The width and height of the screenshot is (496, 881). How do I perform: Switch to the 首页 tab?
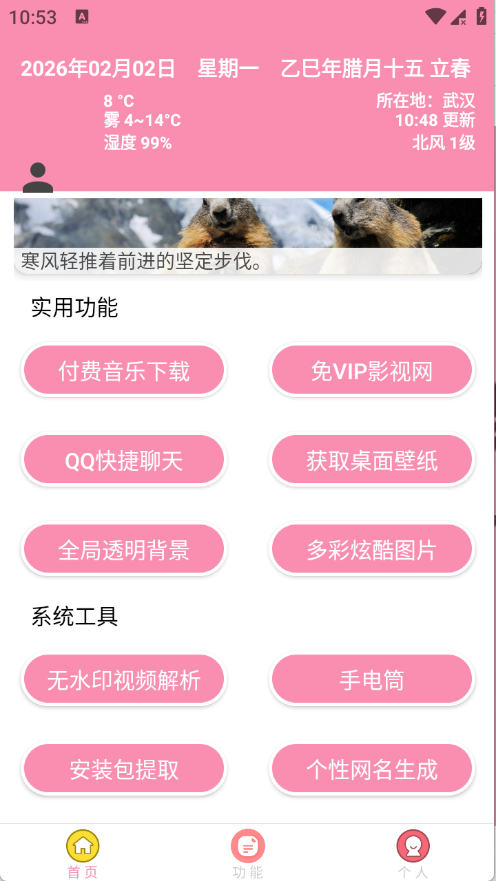pyautogui.click(x=83, y=853)
